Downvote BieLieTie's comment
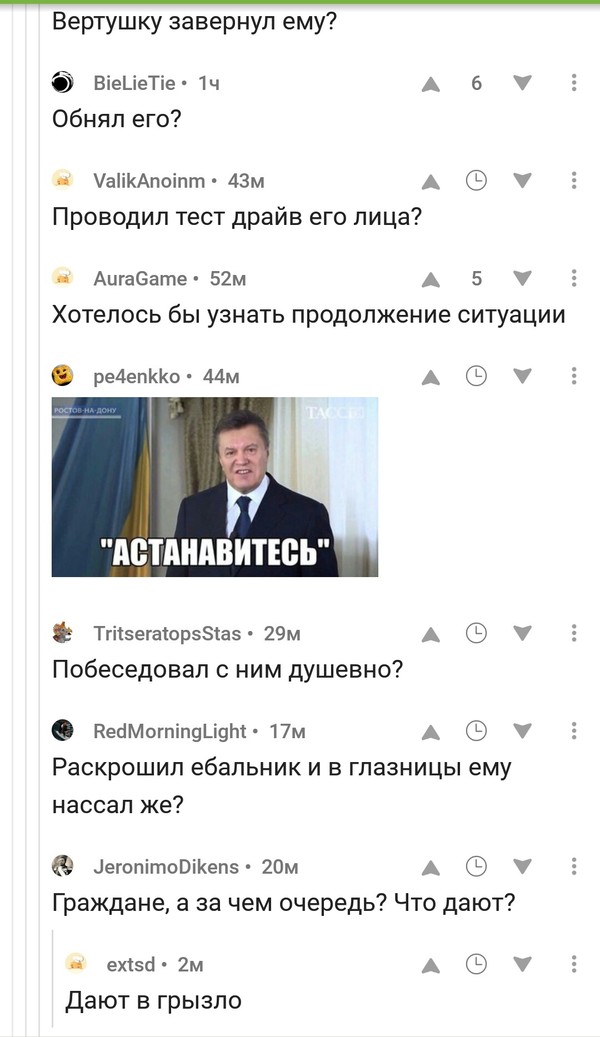Screen dimensions: 600x1037 click(522, 84)
